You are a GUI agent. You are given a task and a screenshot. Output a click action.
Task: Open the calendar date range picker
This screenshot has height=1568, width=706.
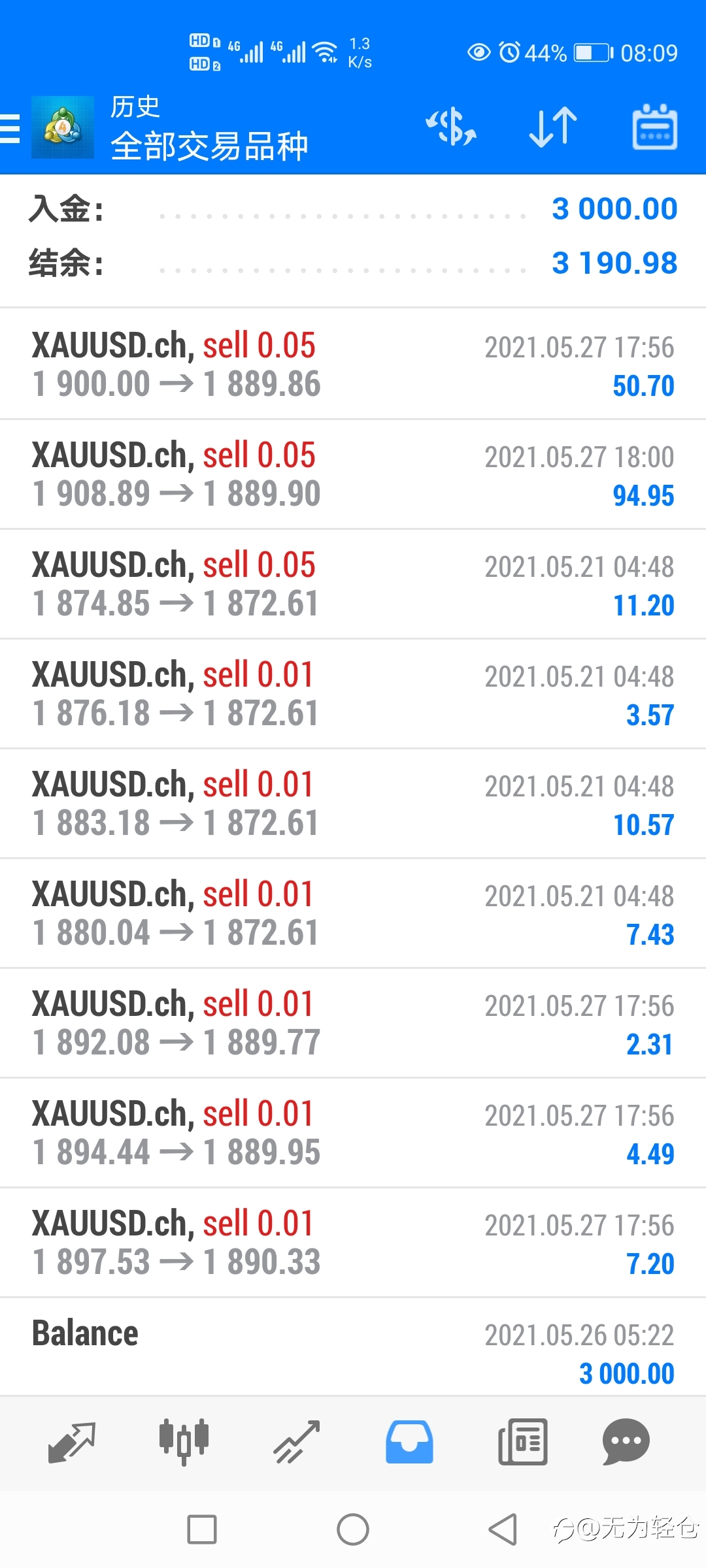(654, 127)
